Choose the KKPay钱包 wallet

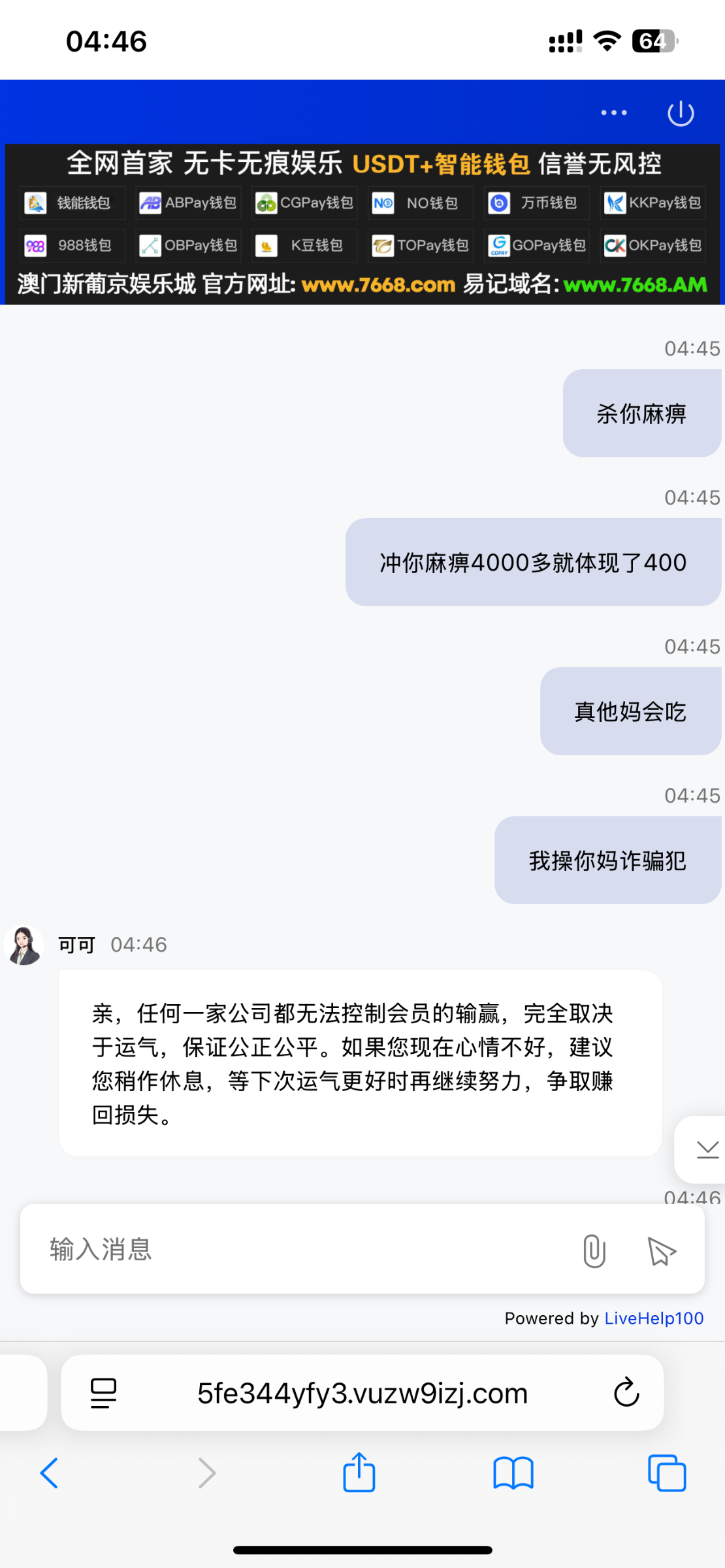(x=652, y=203)
